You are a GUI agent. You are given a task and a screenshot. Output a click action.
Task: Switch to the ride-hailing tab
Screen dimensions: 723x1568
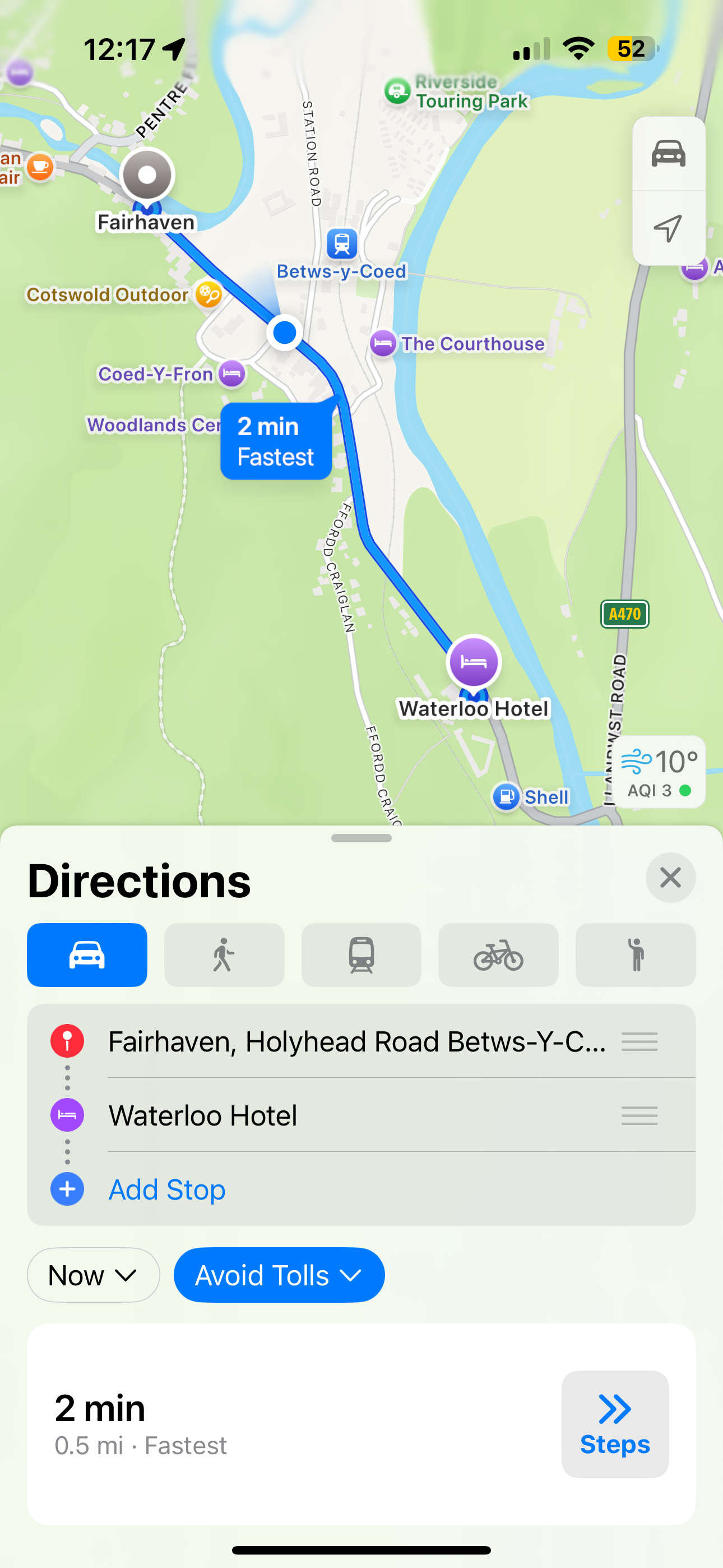pyautogui.click(x=636, y=954)
